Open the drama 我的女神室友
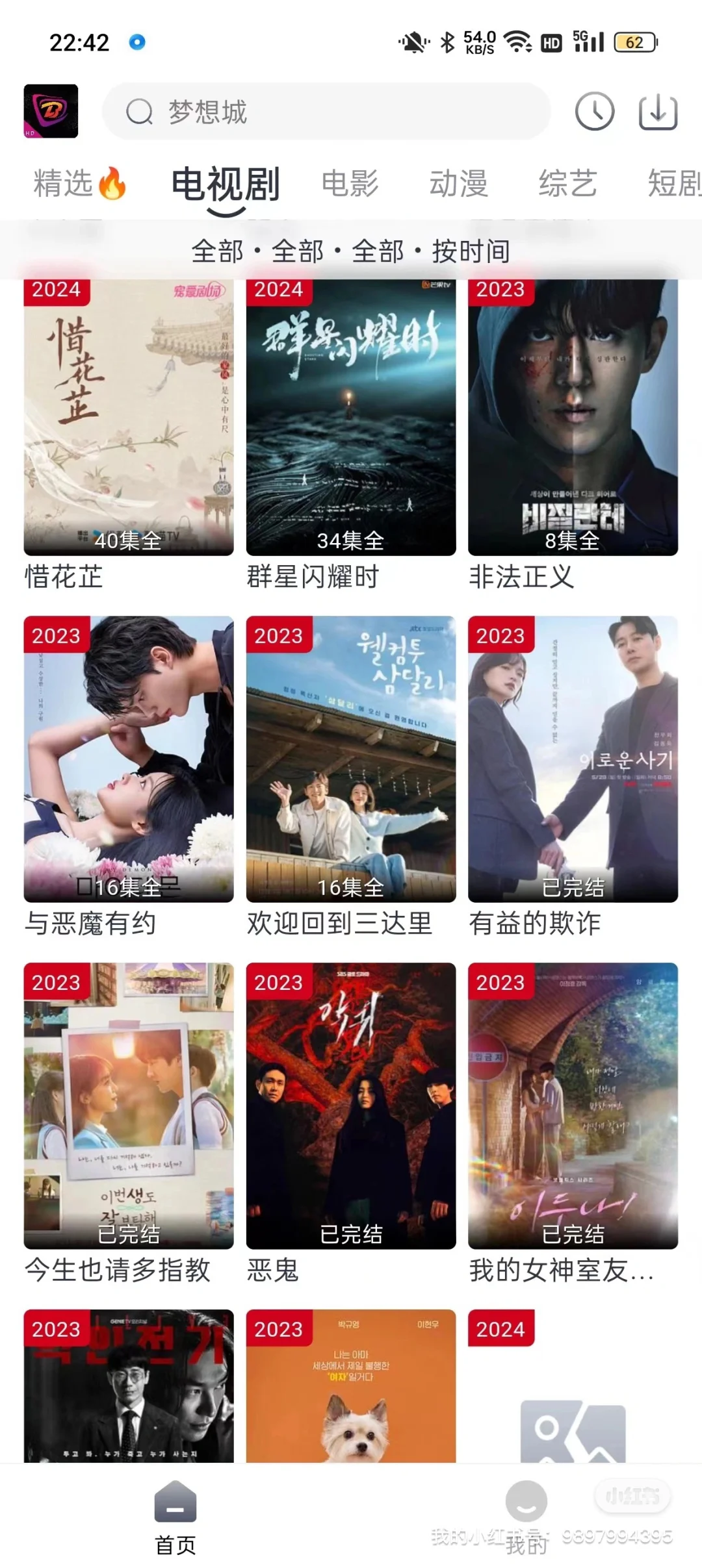The image size is (702, 1568). pos(573,1106)
